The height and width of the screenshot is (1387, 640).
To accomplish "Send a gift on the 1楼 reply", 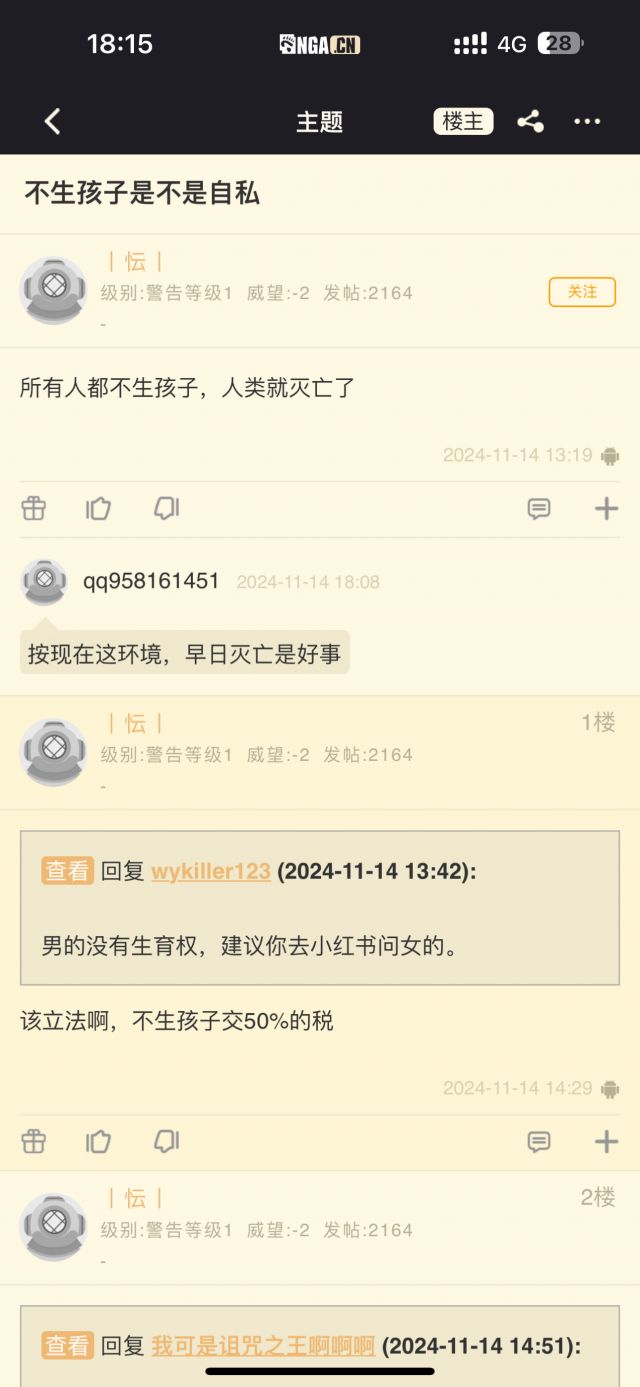I will [x=34, y=1141].
